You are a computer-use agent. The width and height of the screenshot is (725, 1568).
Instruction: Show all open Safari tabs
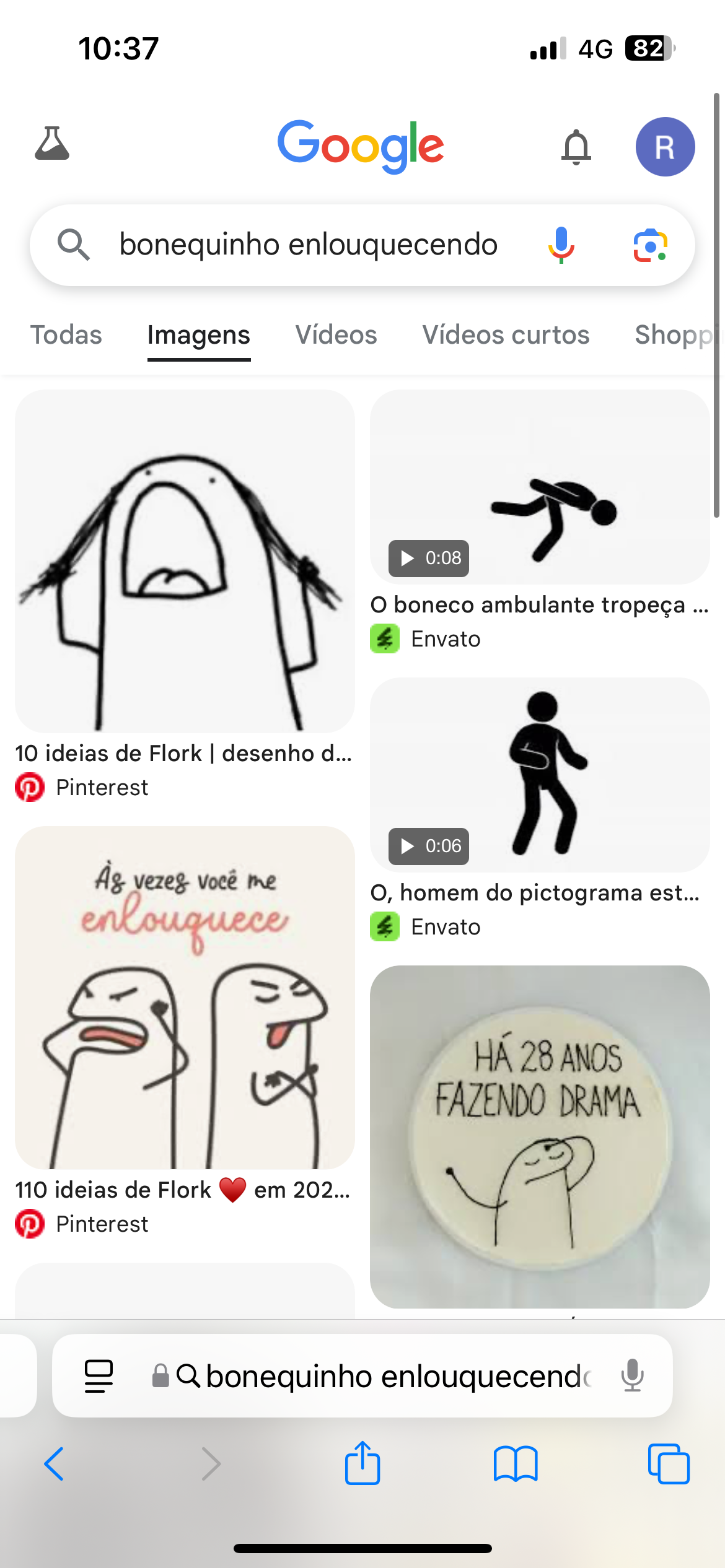(x=668, y=1464)
